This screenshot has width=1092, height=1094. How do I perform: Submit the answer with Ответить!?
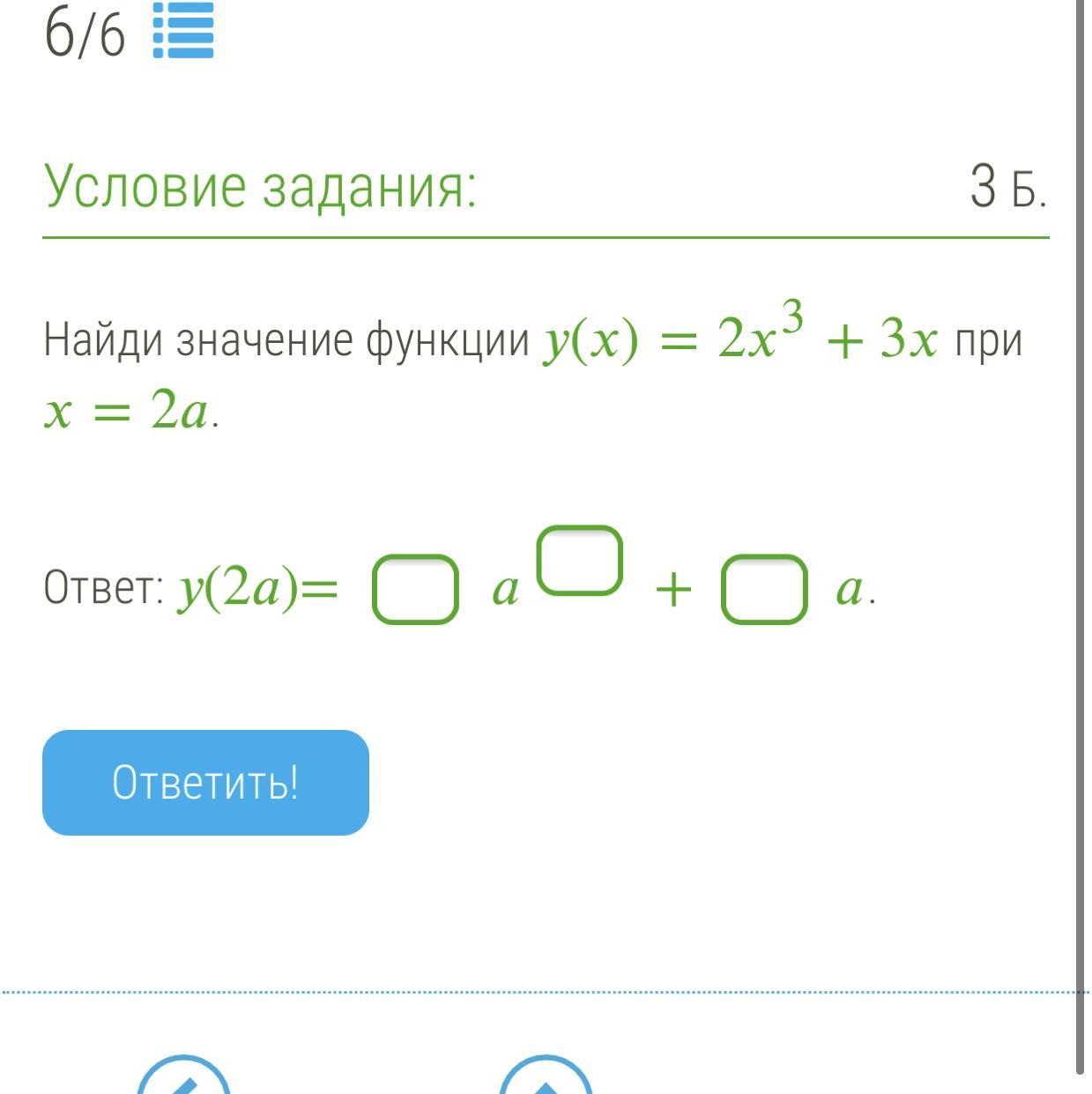click(x=205, y=782)
